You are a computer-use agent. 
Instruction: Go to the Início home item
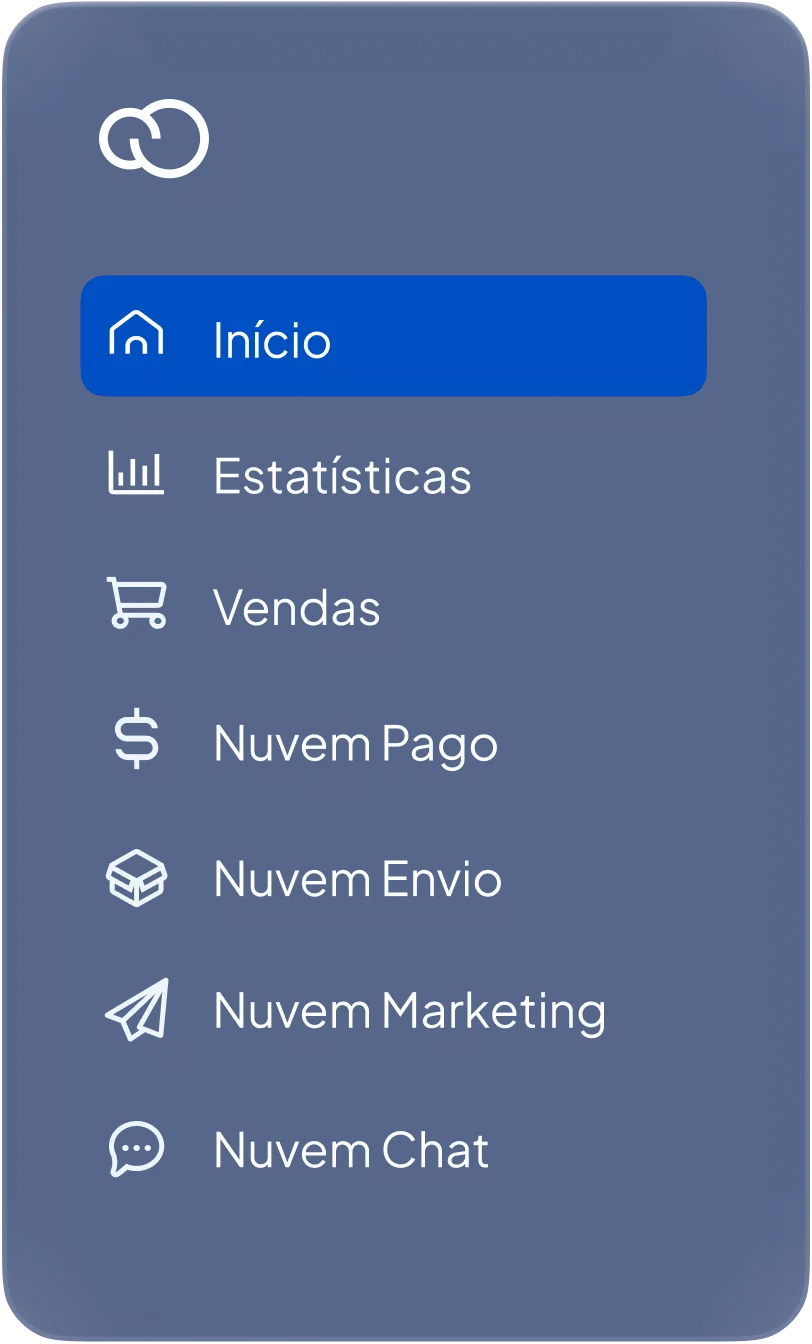click(x=394, y=336)
